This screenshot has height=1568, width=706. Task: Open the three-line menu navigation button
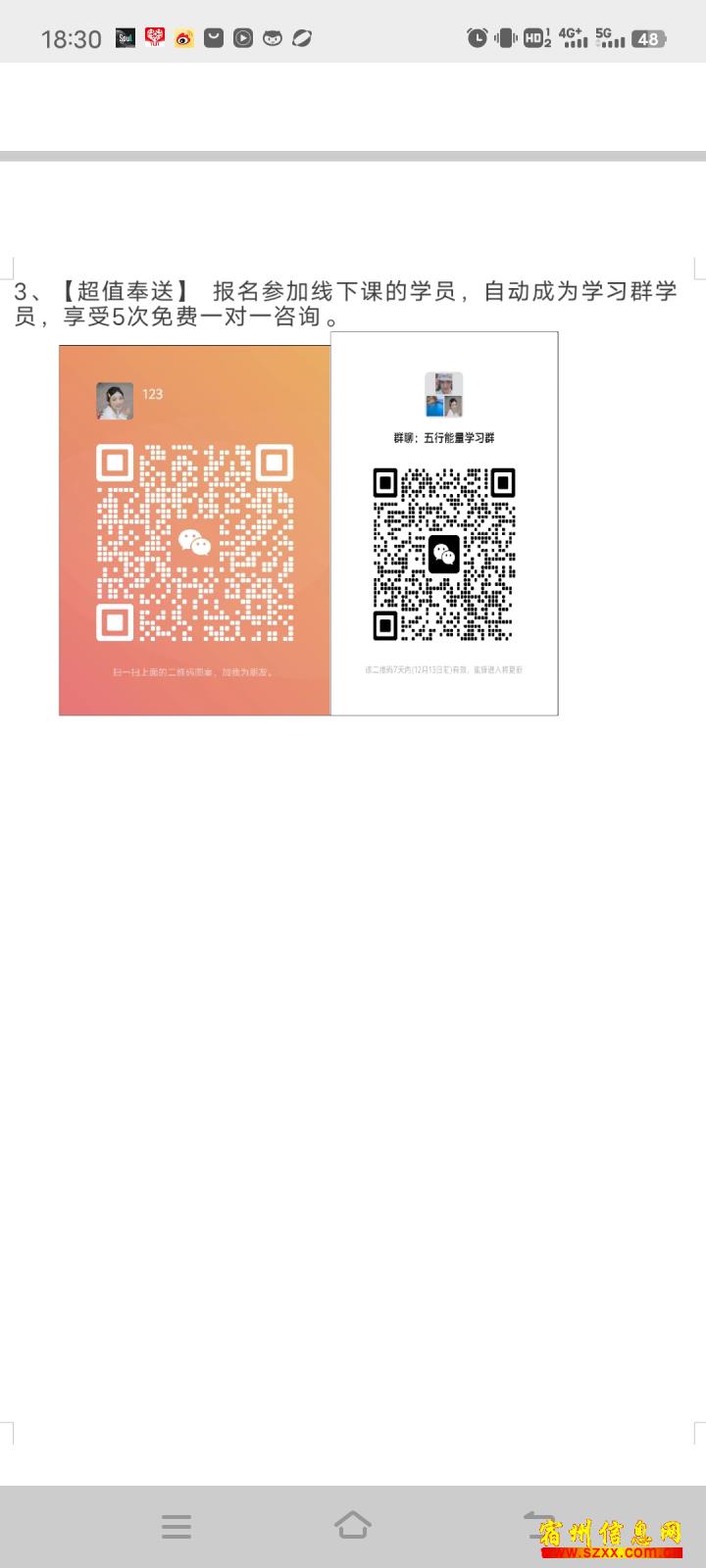tap(176, 1526)
